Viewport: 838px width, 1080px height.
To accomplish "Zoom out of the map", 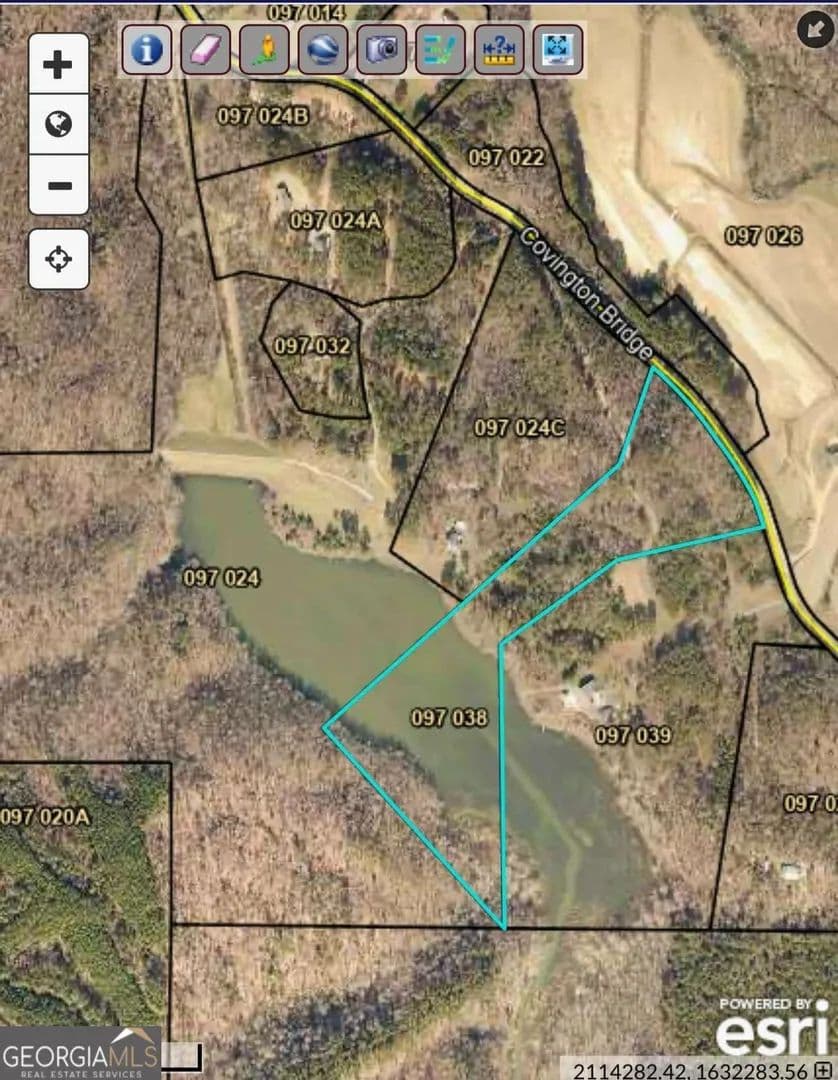I will click(58, 185).
